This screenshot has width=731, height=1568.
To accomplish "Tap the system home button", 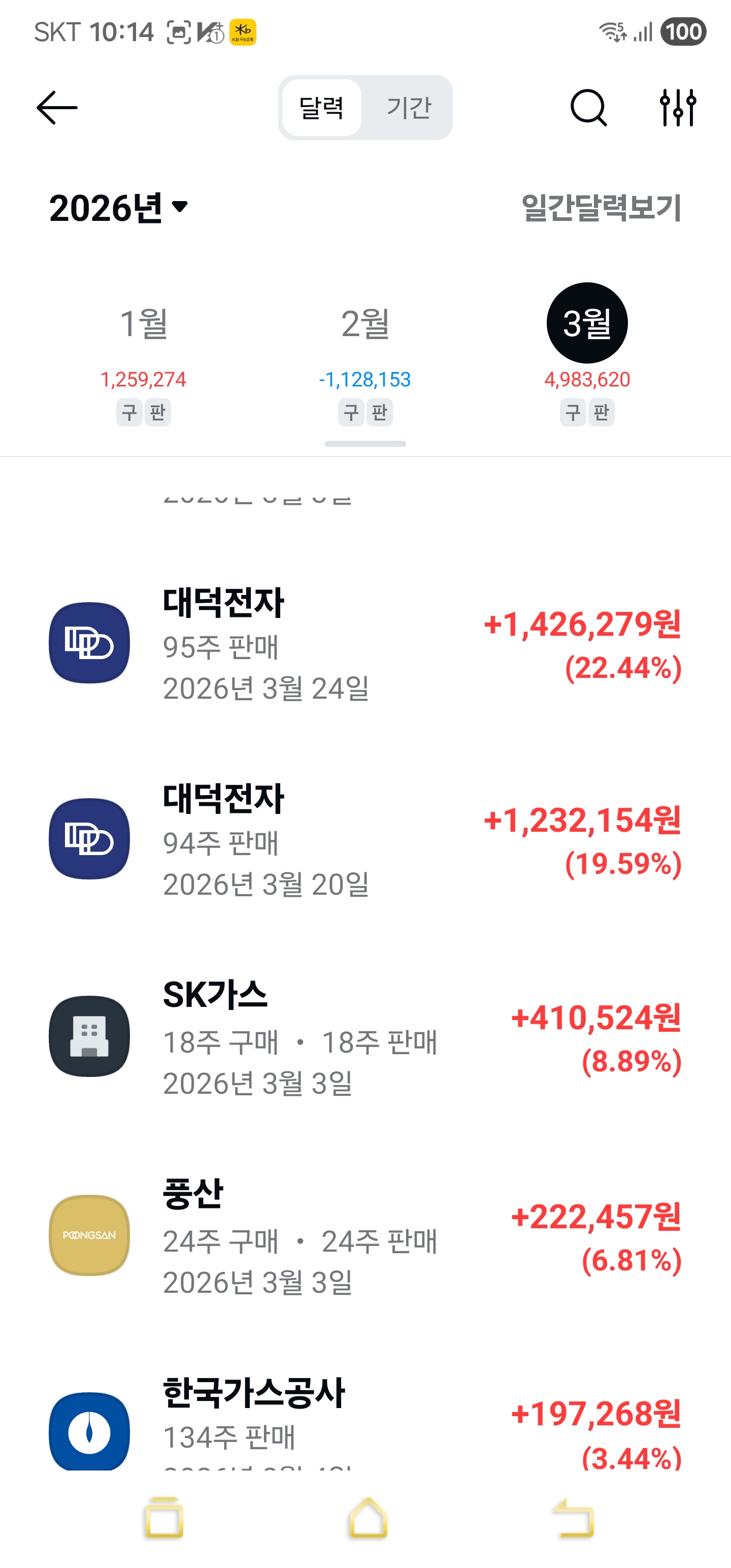I will (x=368, y=1518).
